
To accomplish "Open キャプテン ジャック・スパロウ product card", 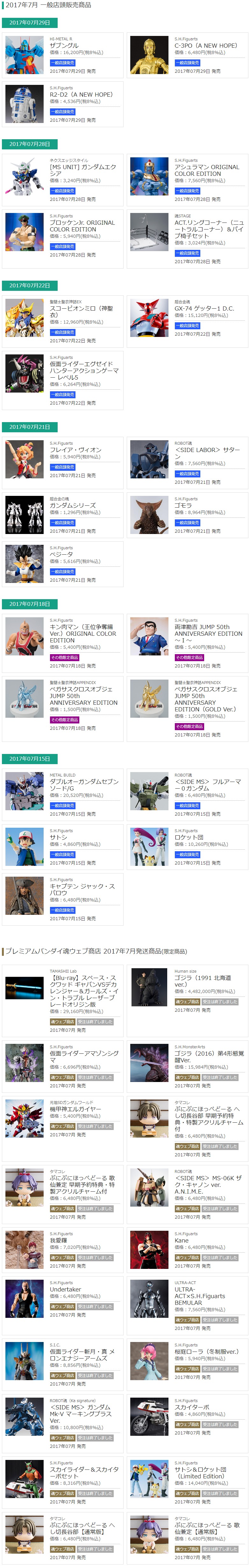I will tap(63, 899).
